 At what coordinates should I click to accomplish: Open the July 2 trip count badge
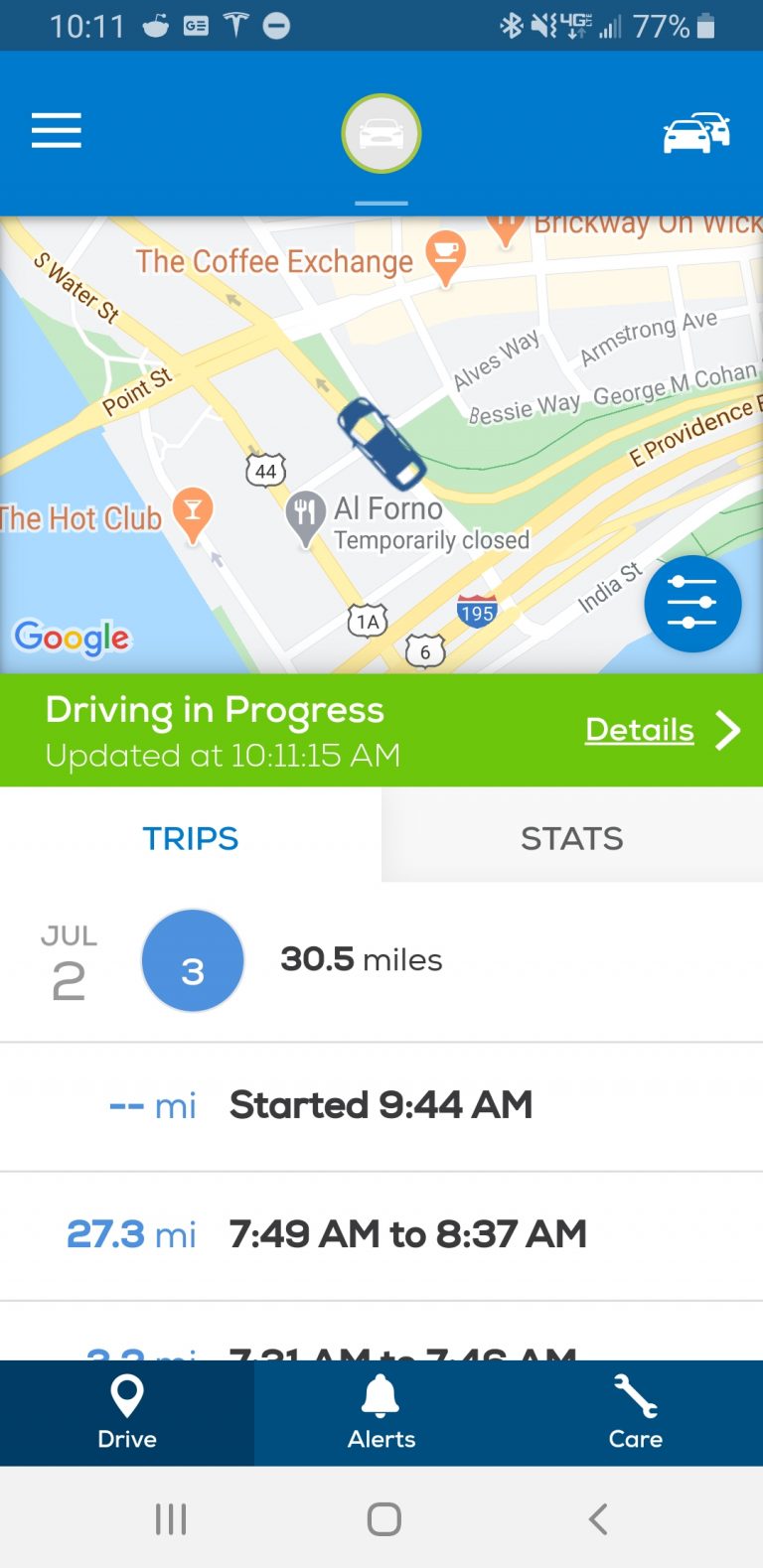tap(192, 960)
